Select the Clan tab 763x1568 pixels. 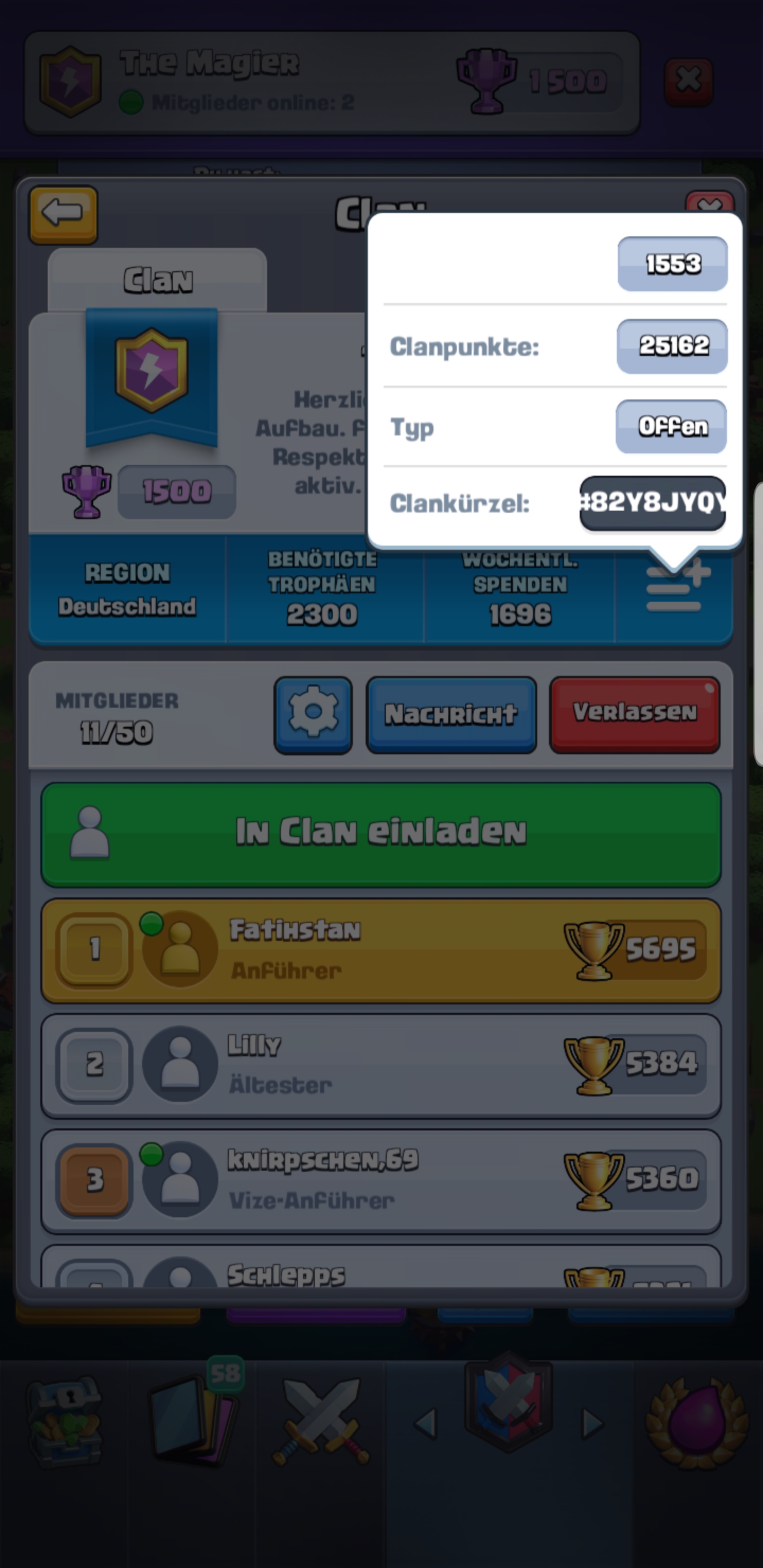pyautogui.click(x=157, y=281)
